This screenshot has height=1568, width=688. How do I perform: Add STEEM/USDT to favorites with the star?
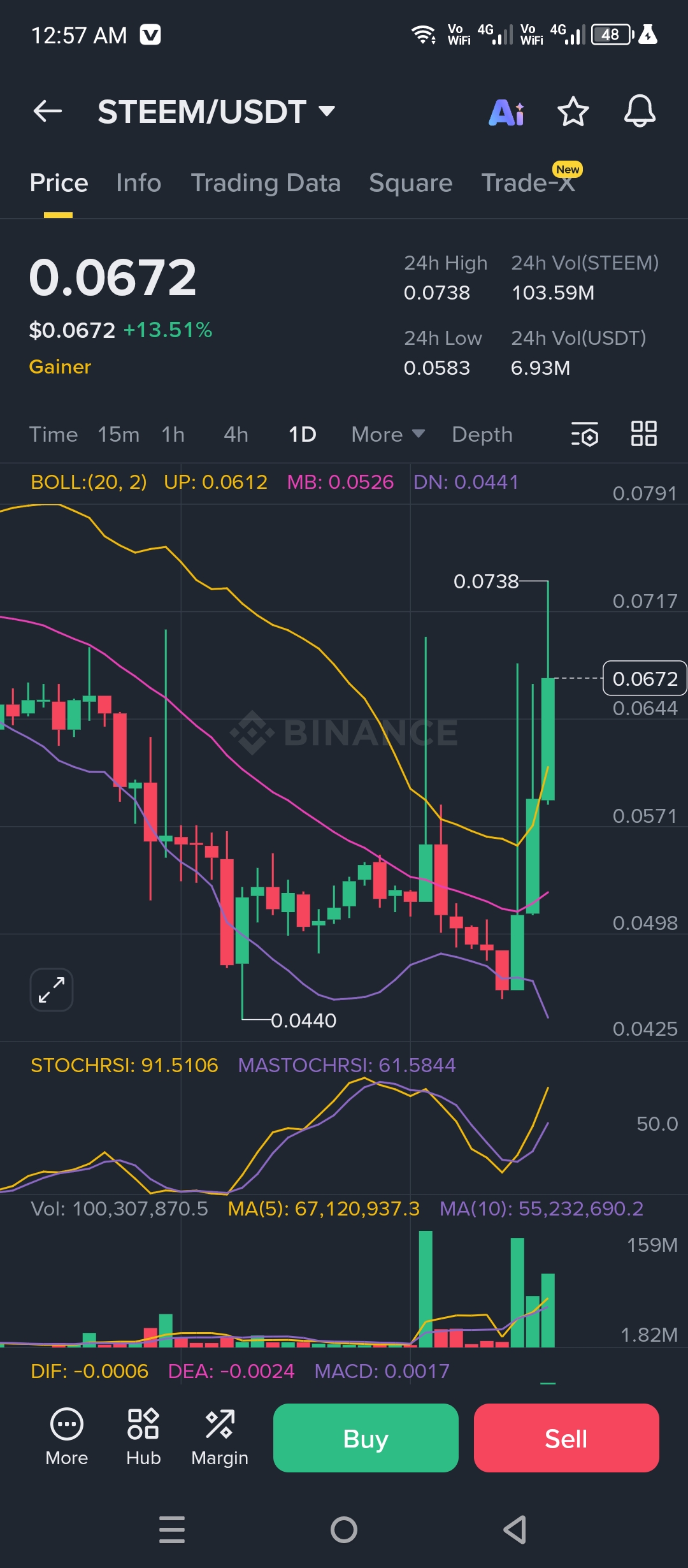pyautogui.click(x=573, y=112)
